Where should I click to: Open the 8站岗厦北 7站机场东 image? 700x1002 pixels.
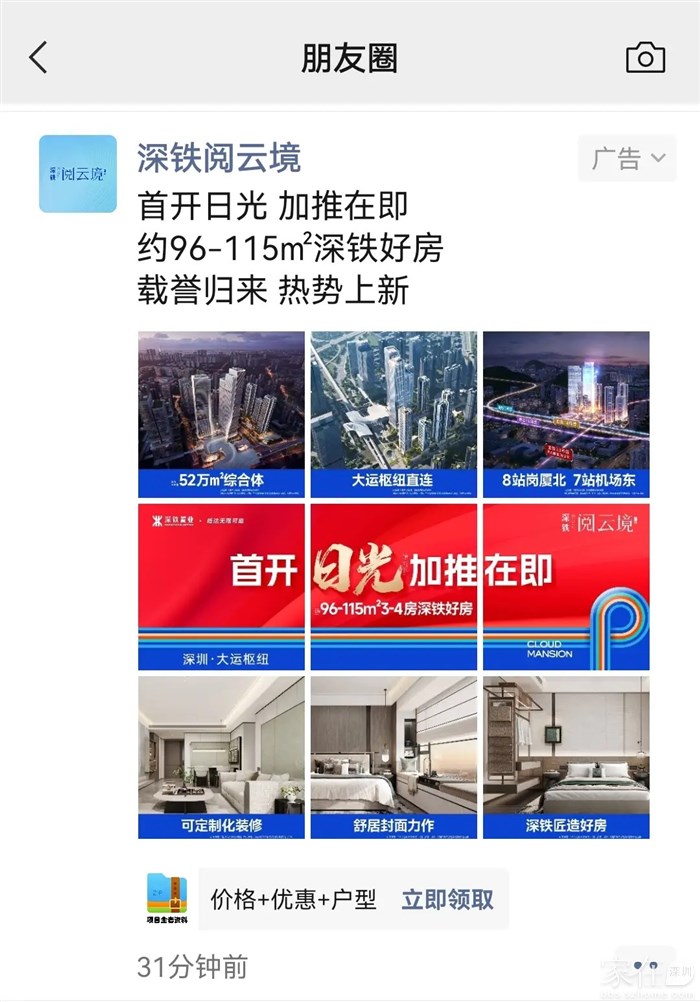tap(566, 414)
